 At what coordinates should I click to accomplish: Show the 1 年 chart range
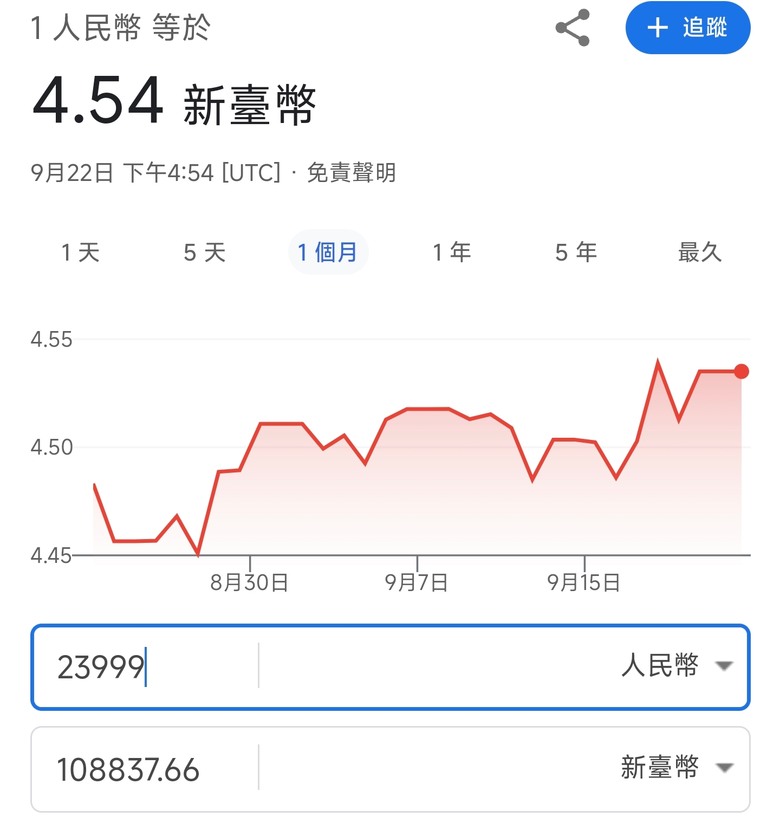451,252
